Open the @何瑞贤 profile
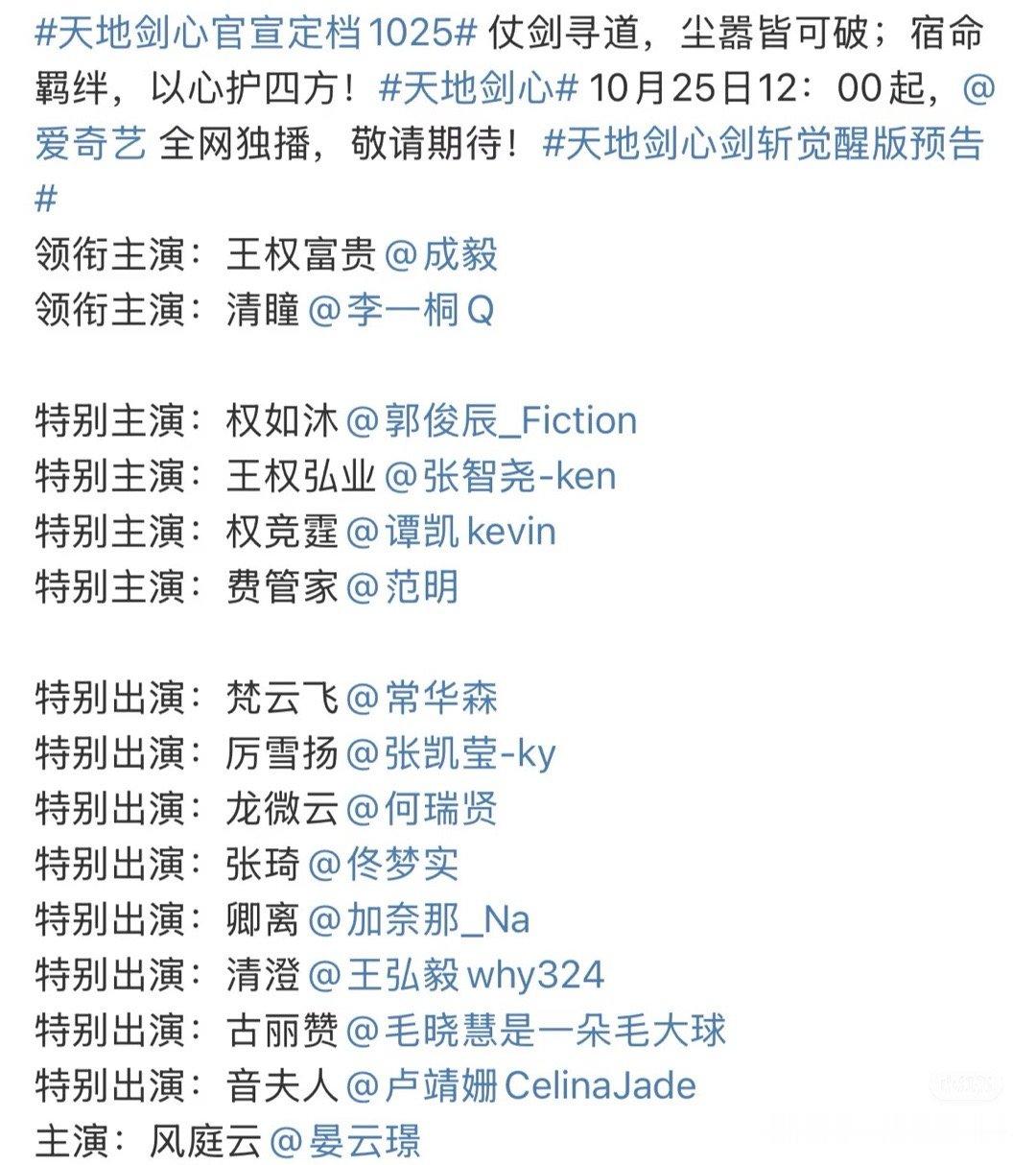Viewport: 1036px width, 1165px height. click(x=421, y=809)
